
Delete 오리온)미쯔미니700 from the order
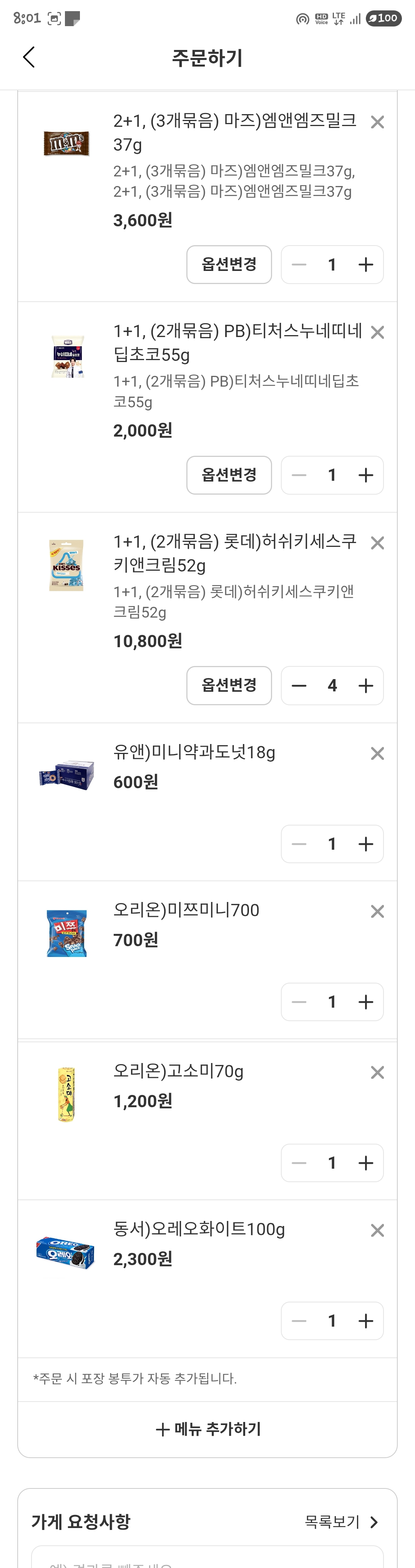click(x=377, y=911)
